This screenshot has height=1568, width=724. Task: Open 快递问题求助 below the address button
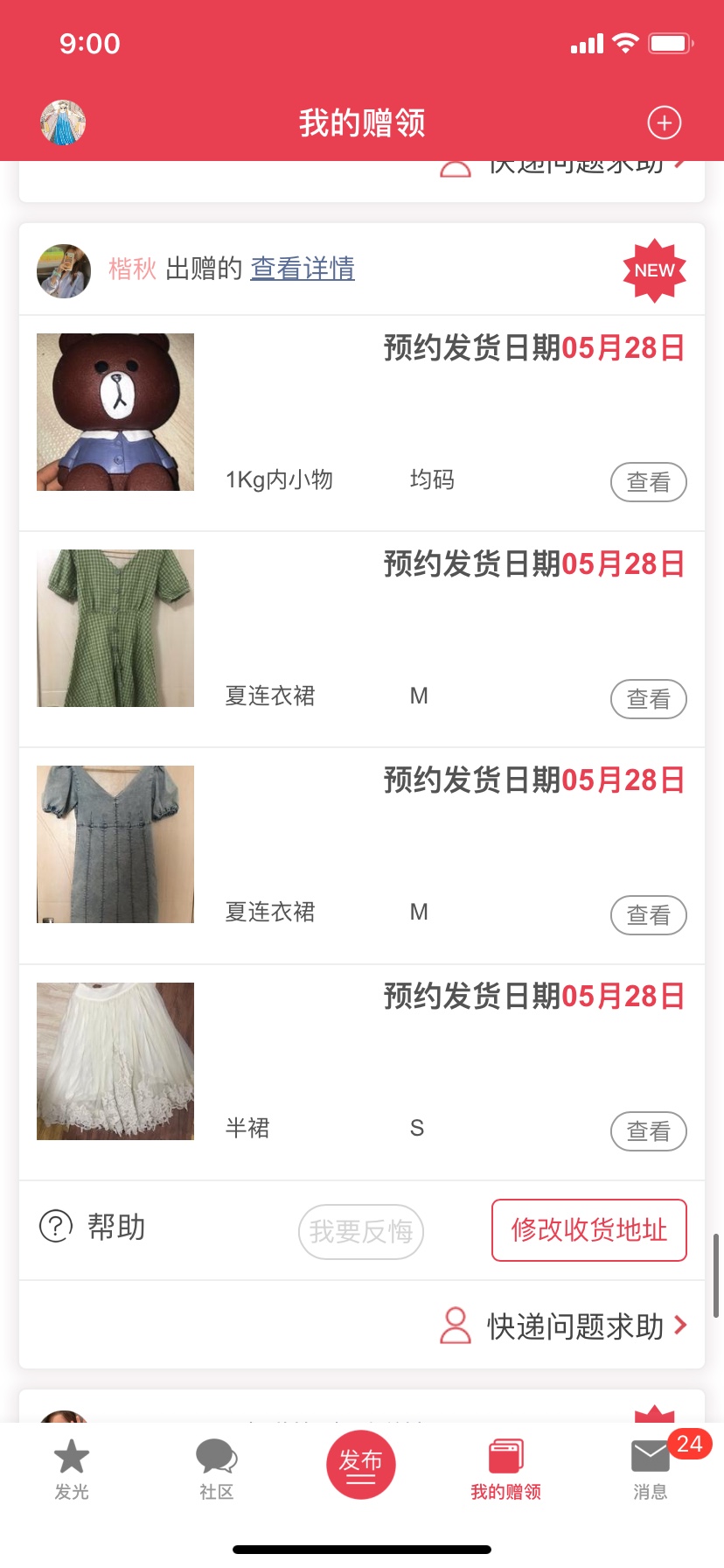tap(564, 1326)
